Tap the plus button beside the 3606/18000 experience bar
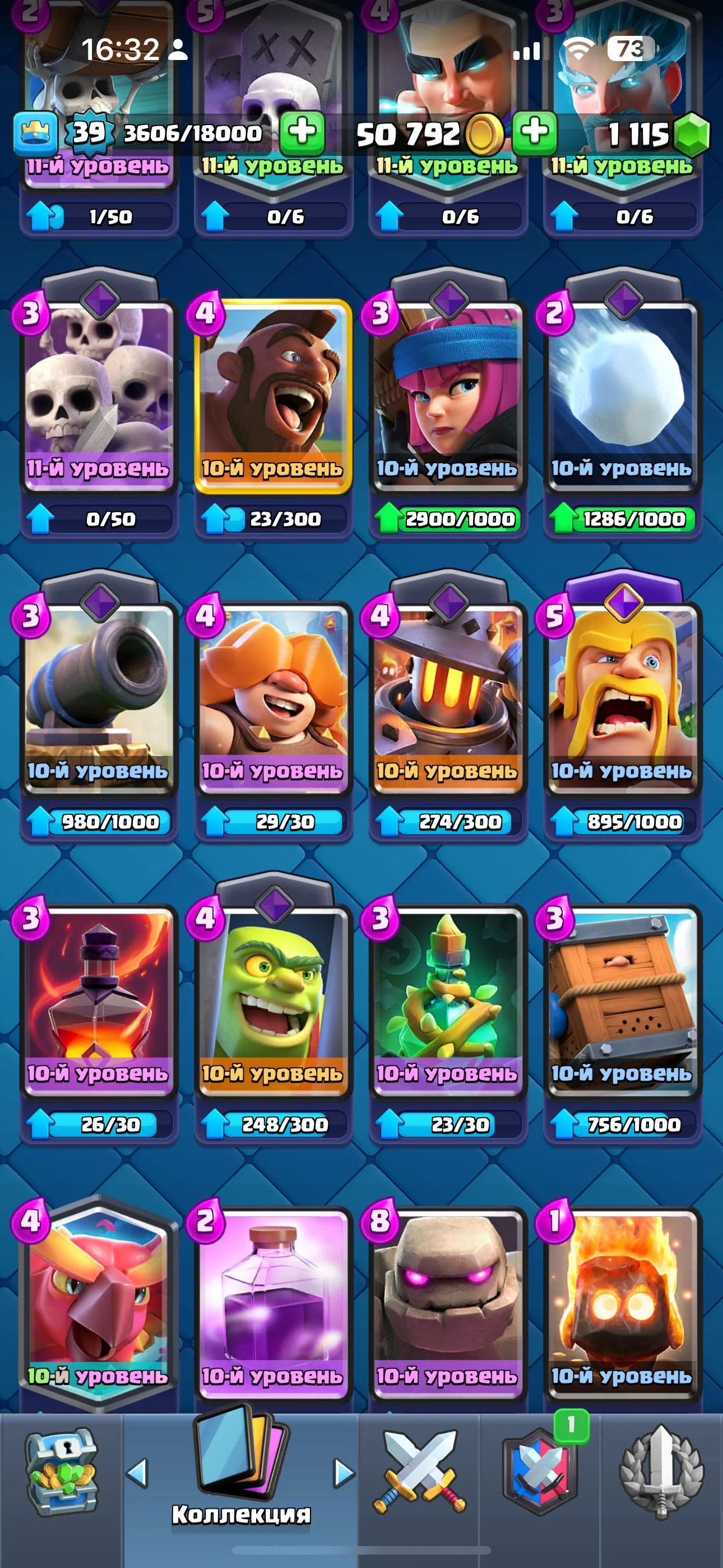 [x=302, y=132]
